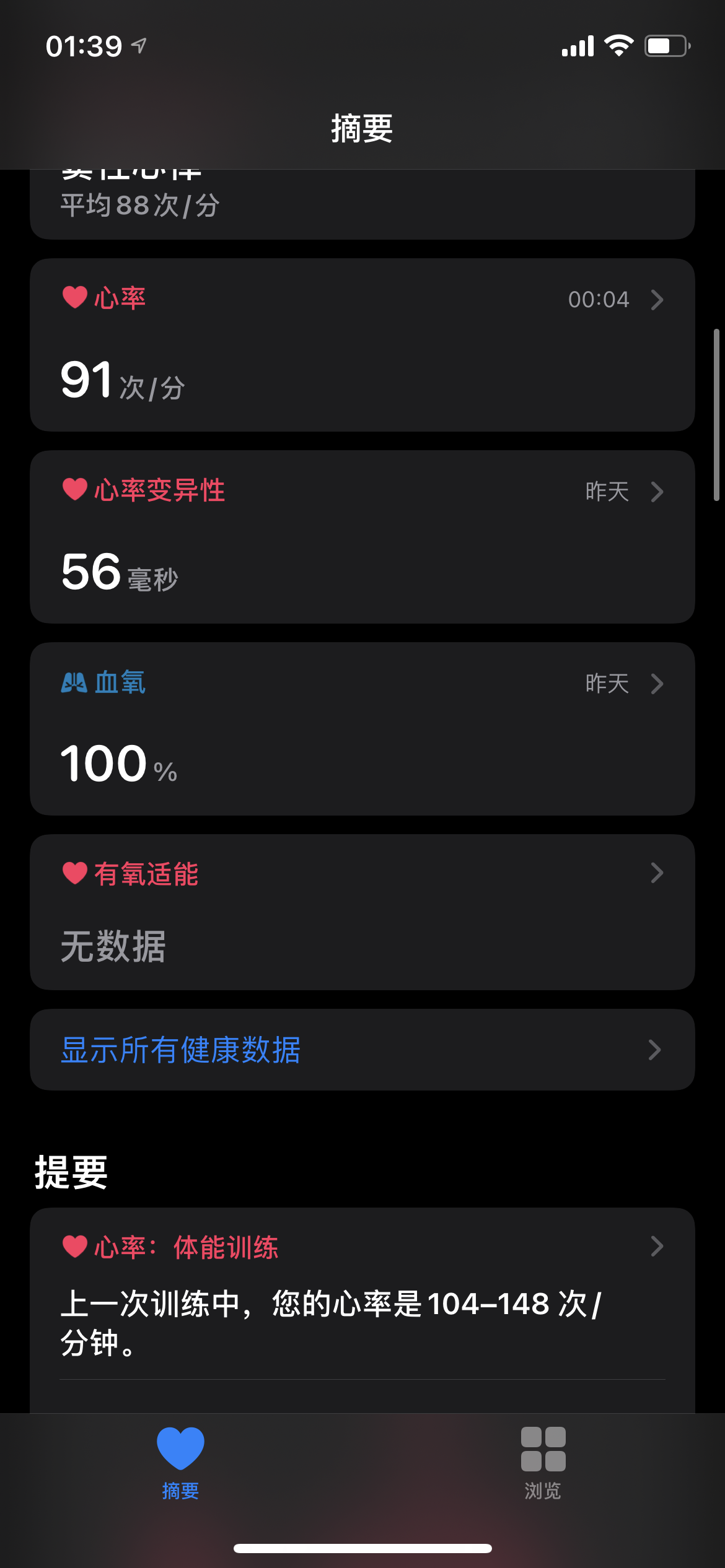Open the 心率变异性 card
Image resolution: width=725 pixels, height=1568 pixels.
pyautogui.click(x=362, y=536)
